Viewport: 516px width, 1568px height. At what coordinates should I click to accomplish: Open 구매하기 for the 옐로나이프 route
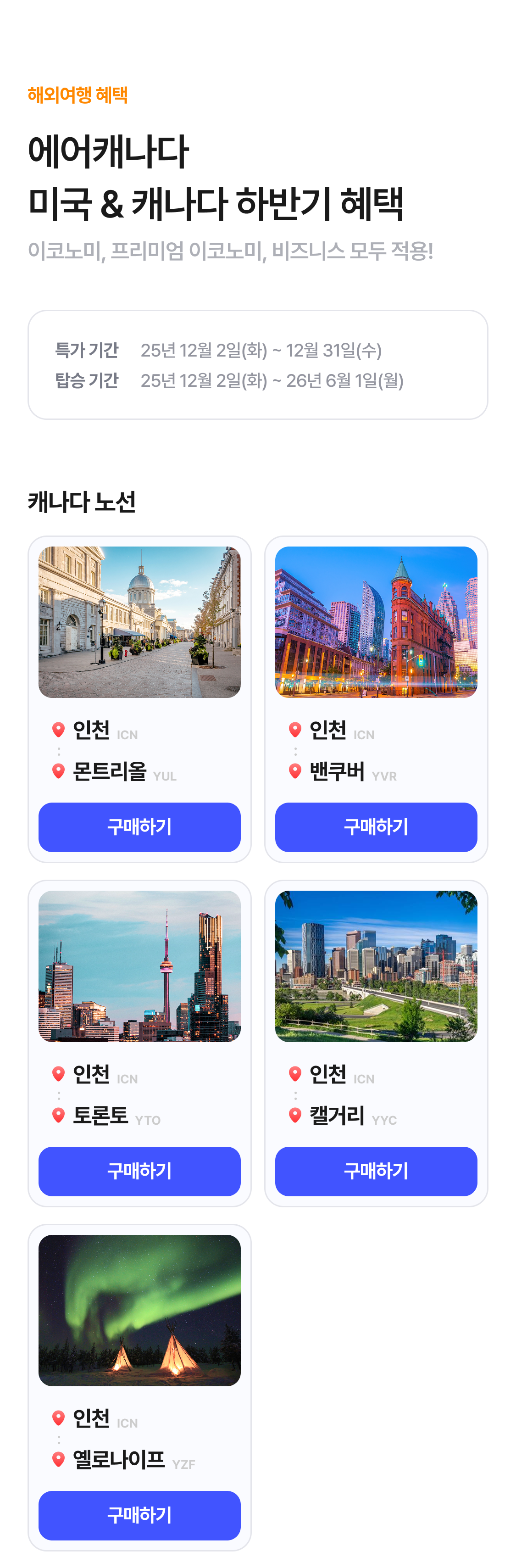[139, 1514]
